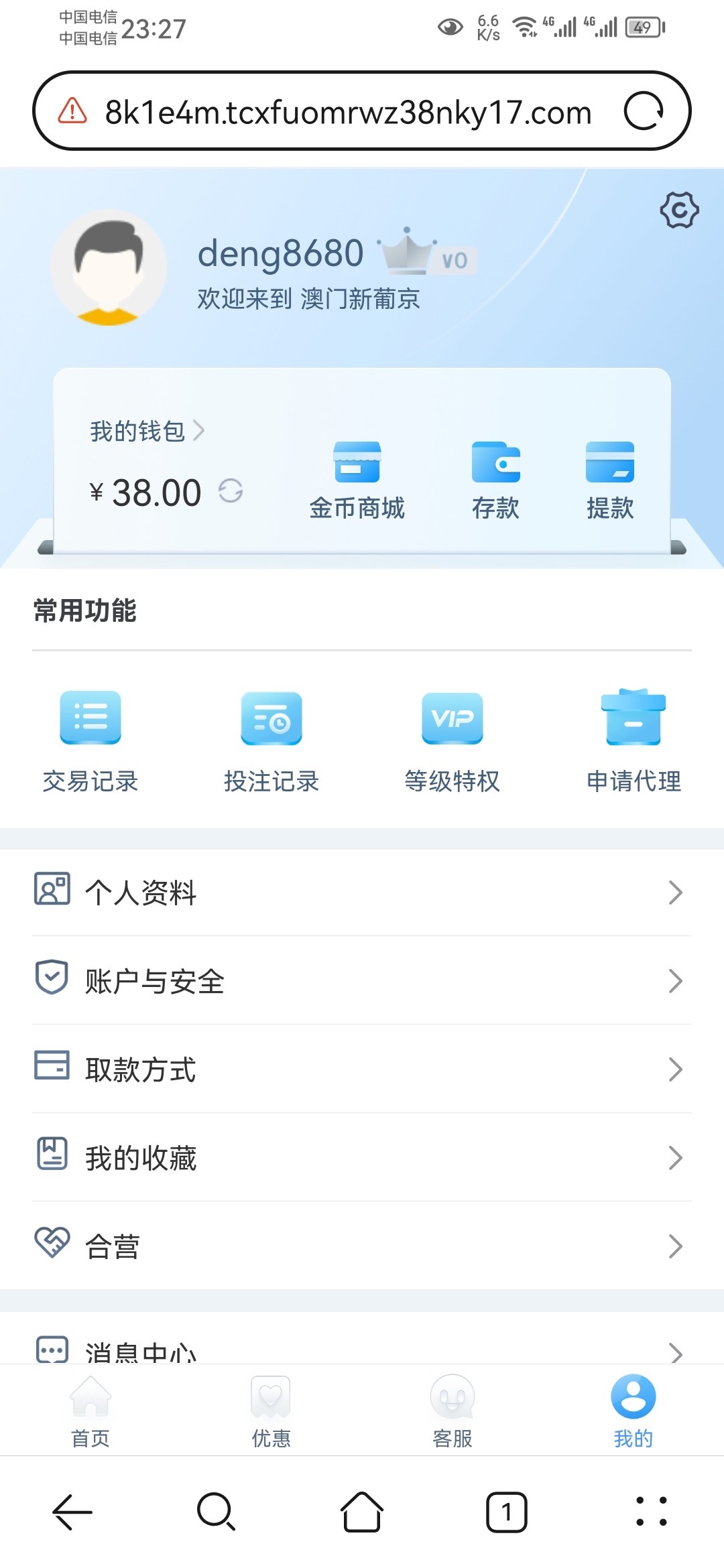This screenshot has height=1568, width=724.
Task: Reload the page from address bar
Action: 644,111
